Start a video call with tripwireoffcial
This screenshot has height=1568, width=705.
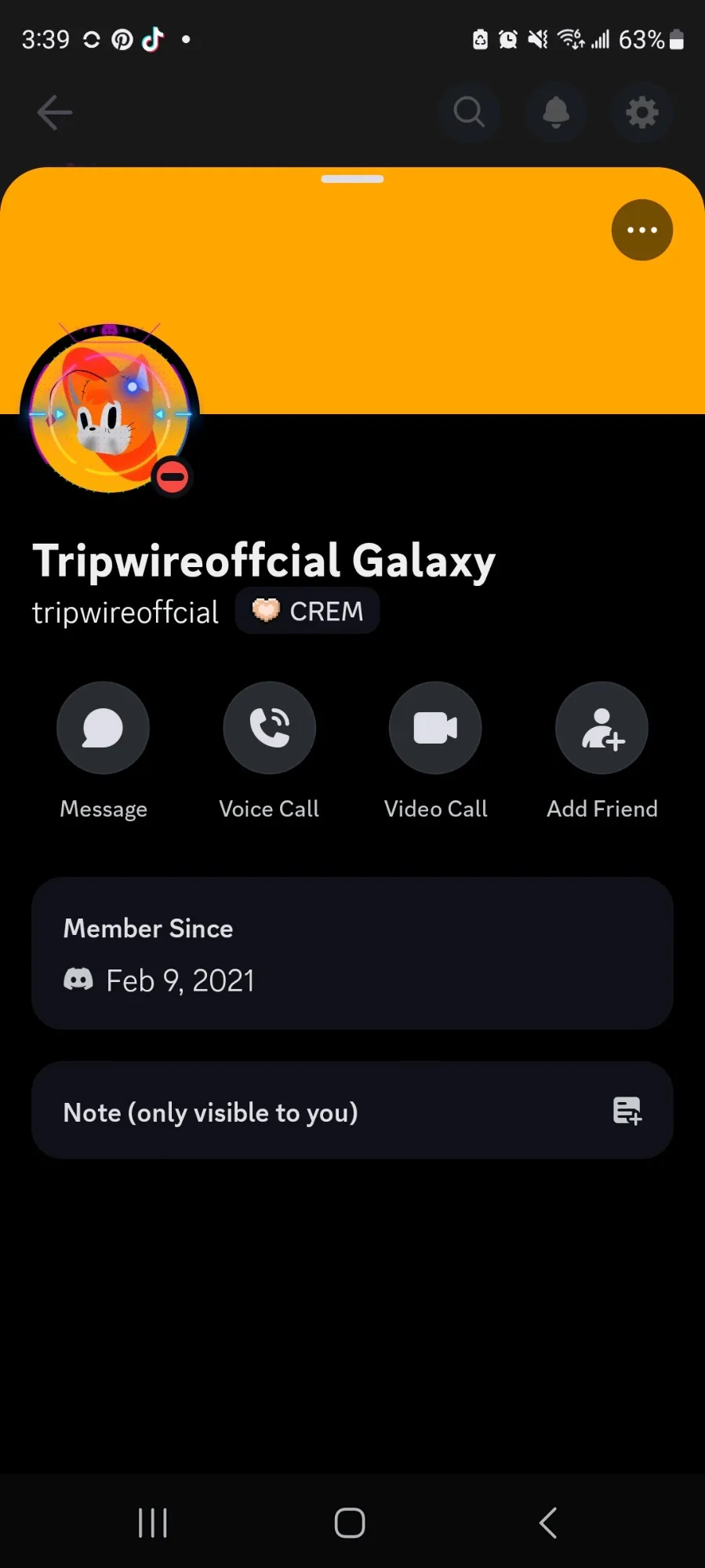point(435,729)
